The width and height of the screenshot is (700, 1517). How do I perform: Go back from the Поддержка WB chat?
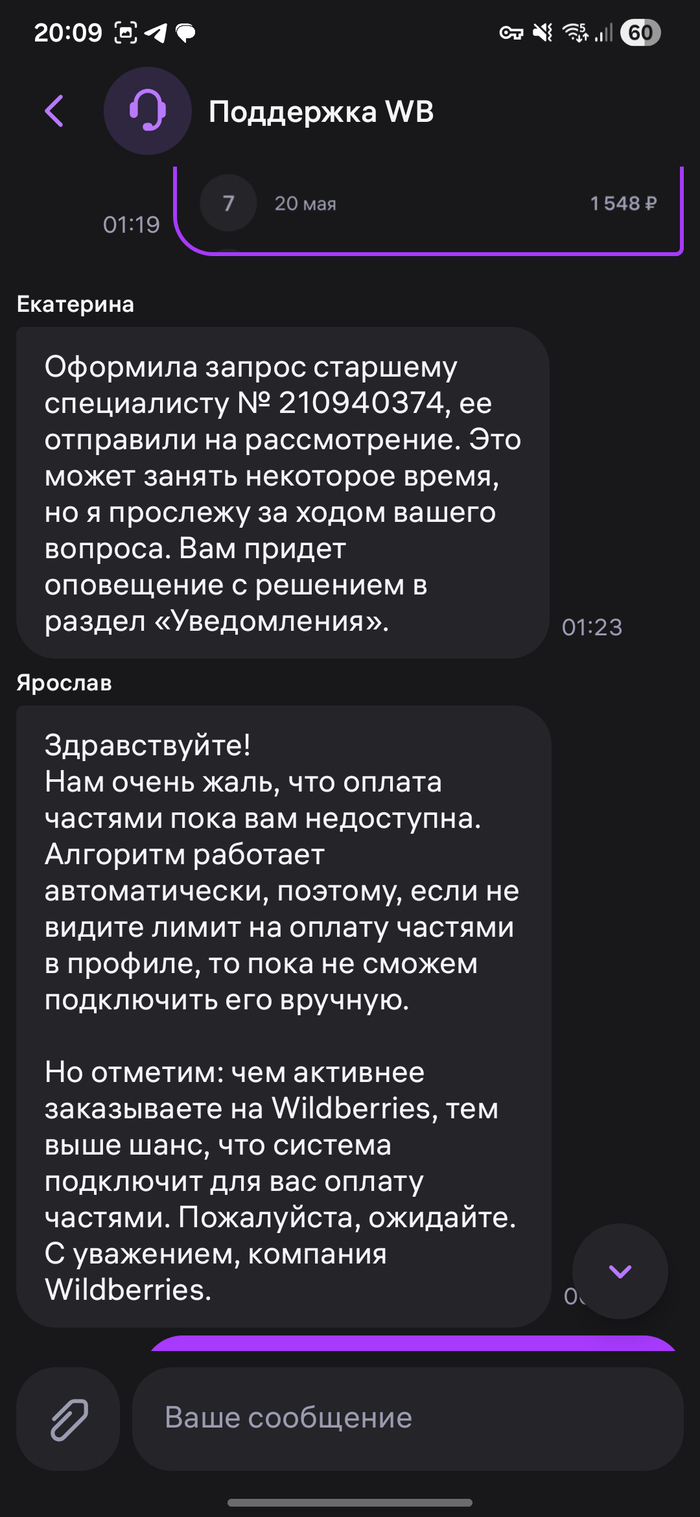click(x=54, y=111)
